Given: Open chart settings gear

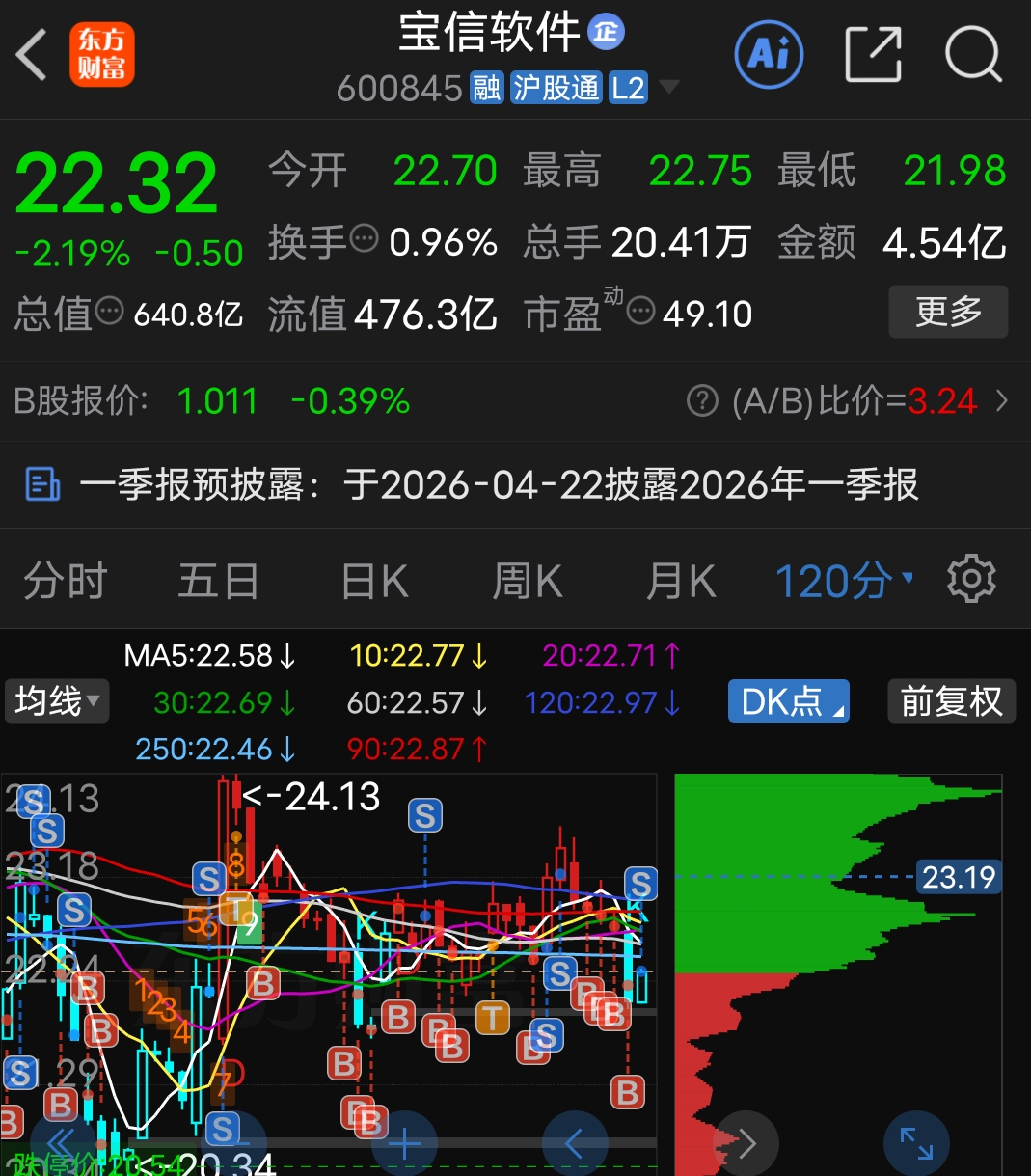Looking at the screenshot, I should pos(971,580).
